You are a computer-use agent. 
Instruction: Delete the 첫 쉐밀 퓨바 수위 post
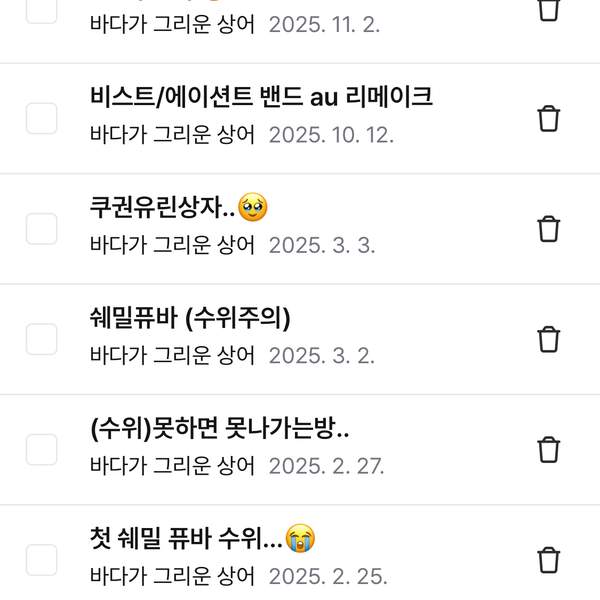point(548,559)
